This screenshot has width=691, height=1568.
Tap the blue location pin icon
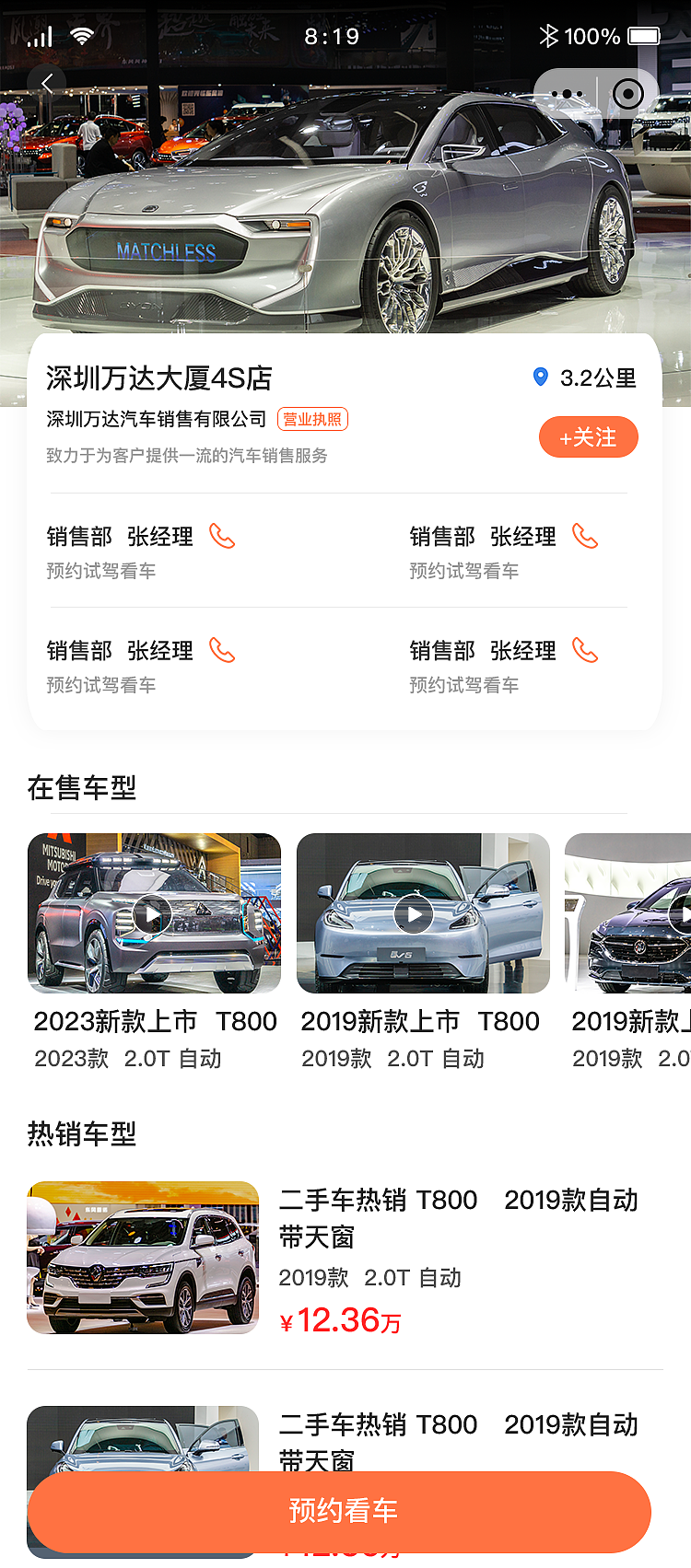[541, 377]
